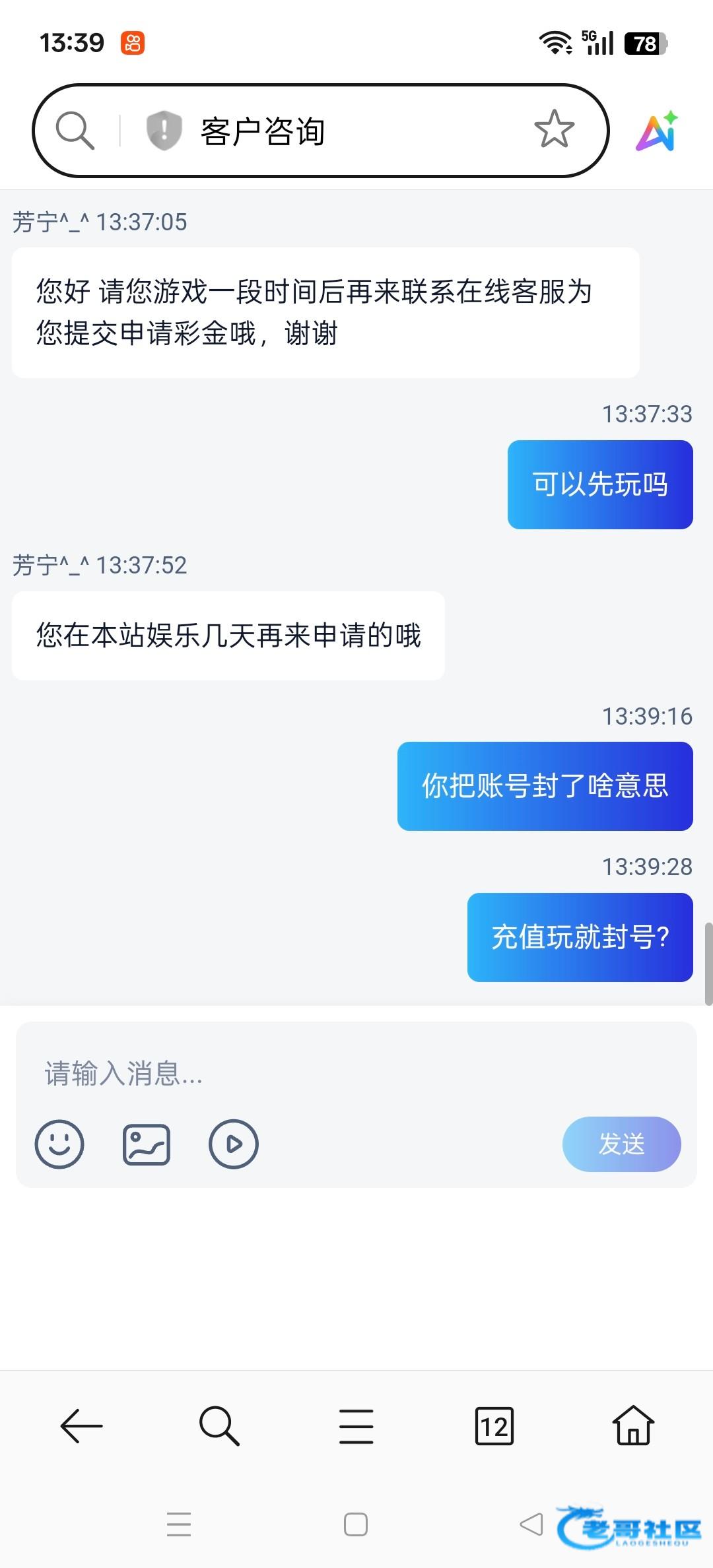This screenshot has height=1568, width=713.
Task: Open the AI assistant icon
Action: pos(657,131)
